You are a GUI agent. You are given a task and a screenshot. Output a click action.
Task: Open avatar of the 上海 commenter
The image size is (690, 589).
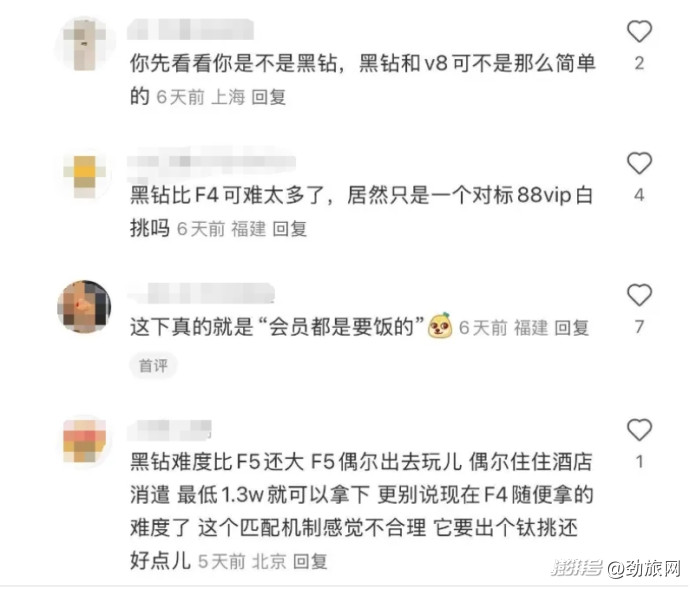point(84,43)
